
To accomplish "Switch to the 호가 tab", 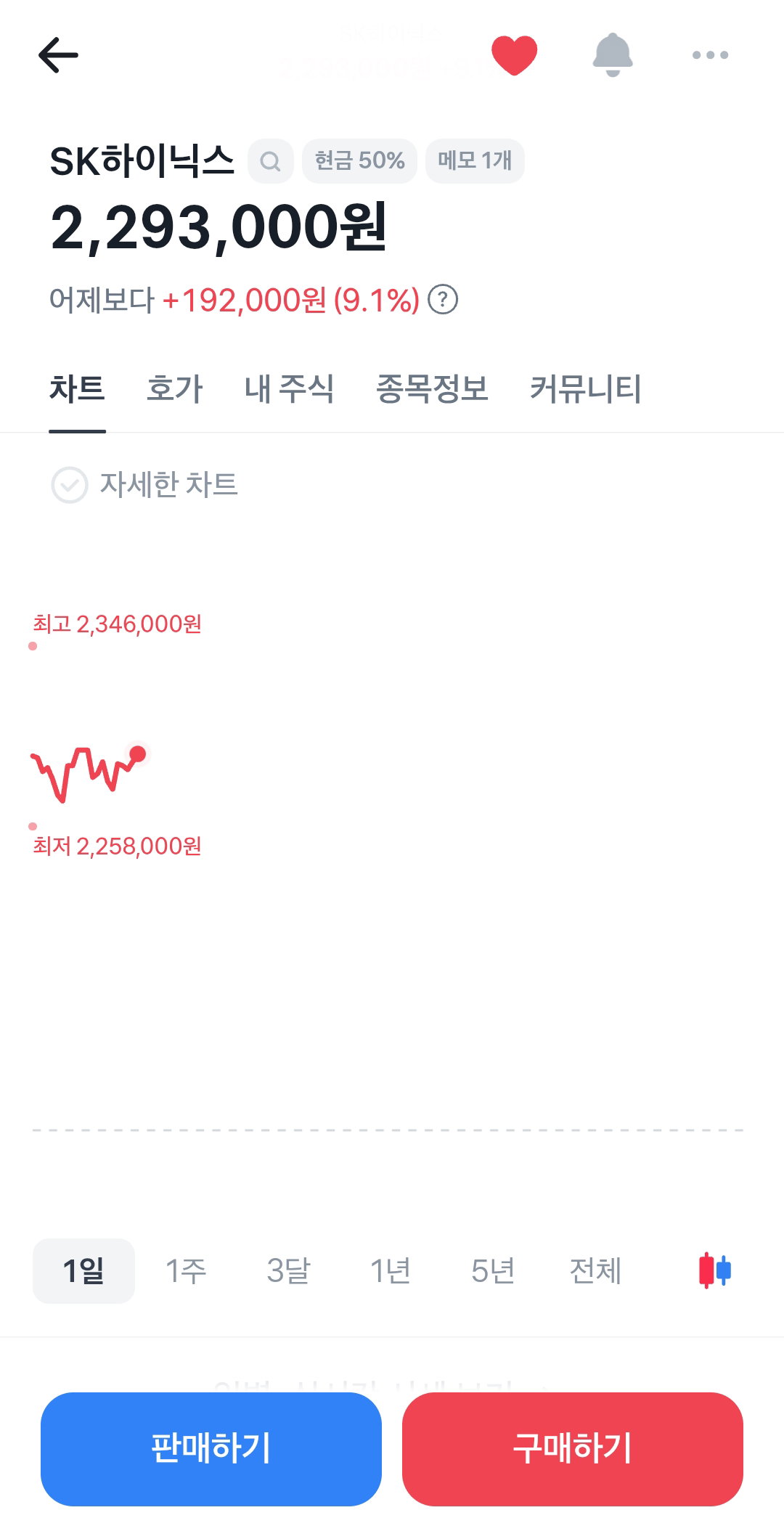I will click(174, 388).
